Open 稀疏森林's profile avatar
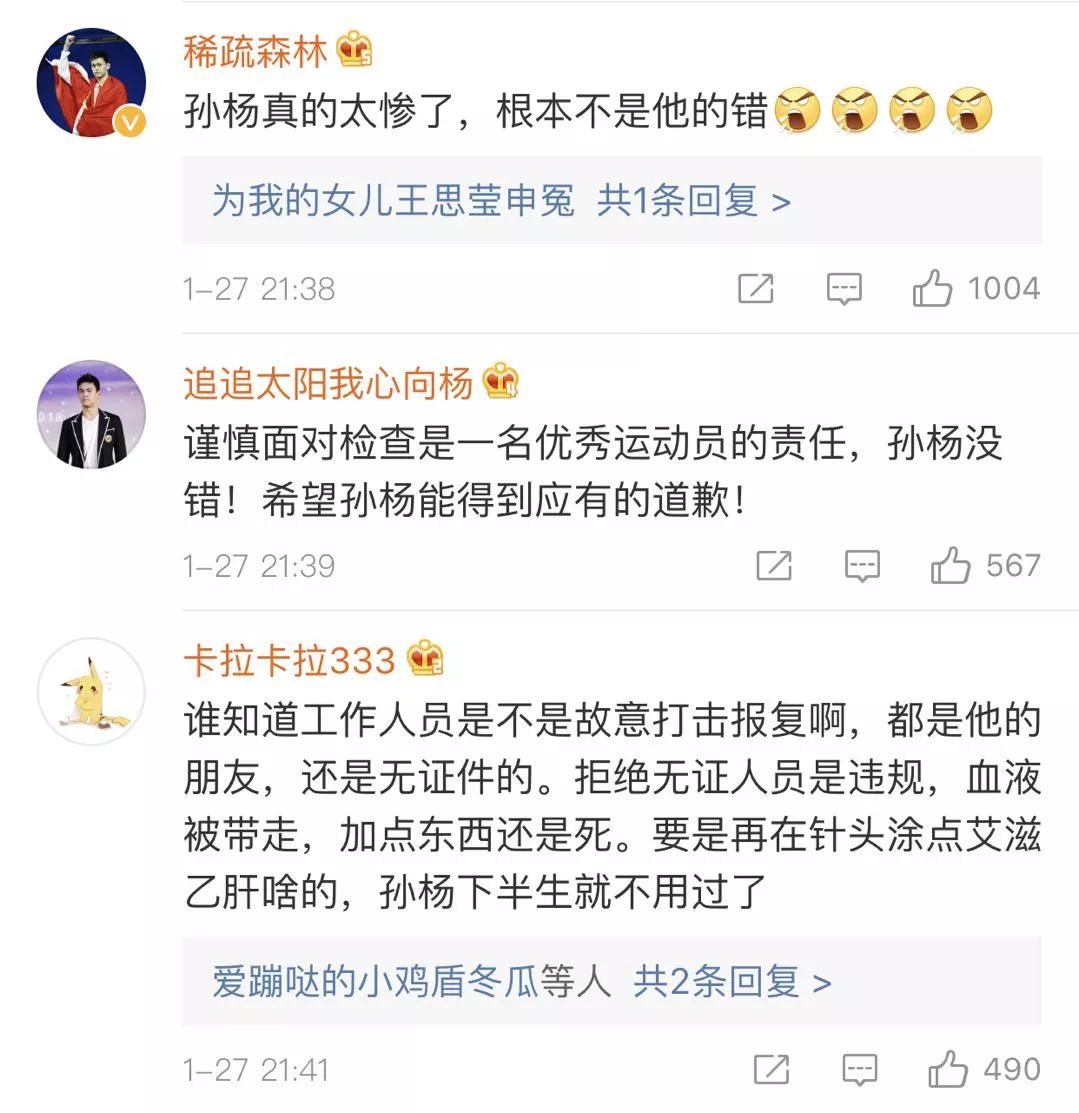 [91, 82]
